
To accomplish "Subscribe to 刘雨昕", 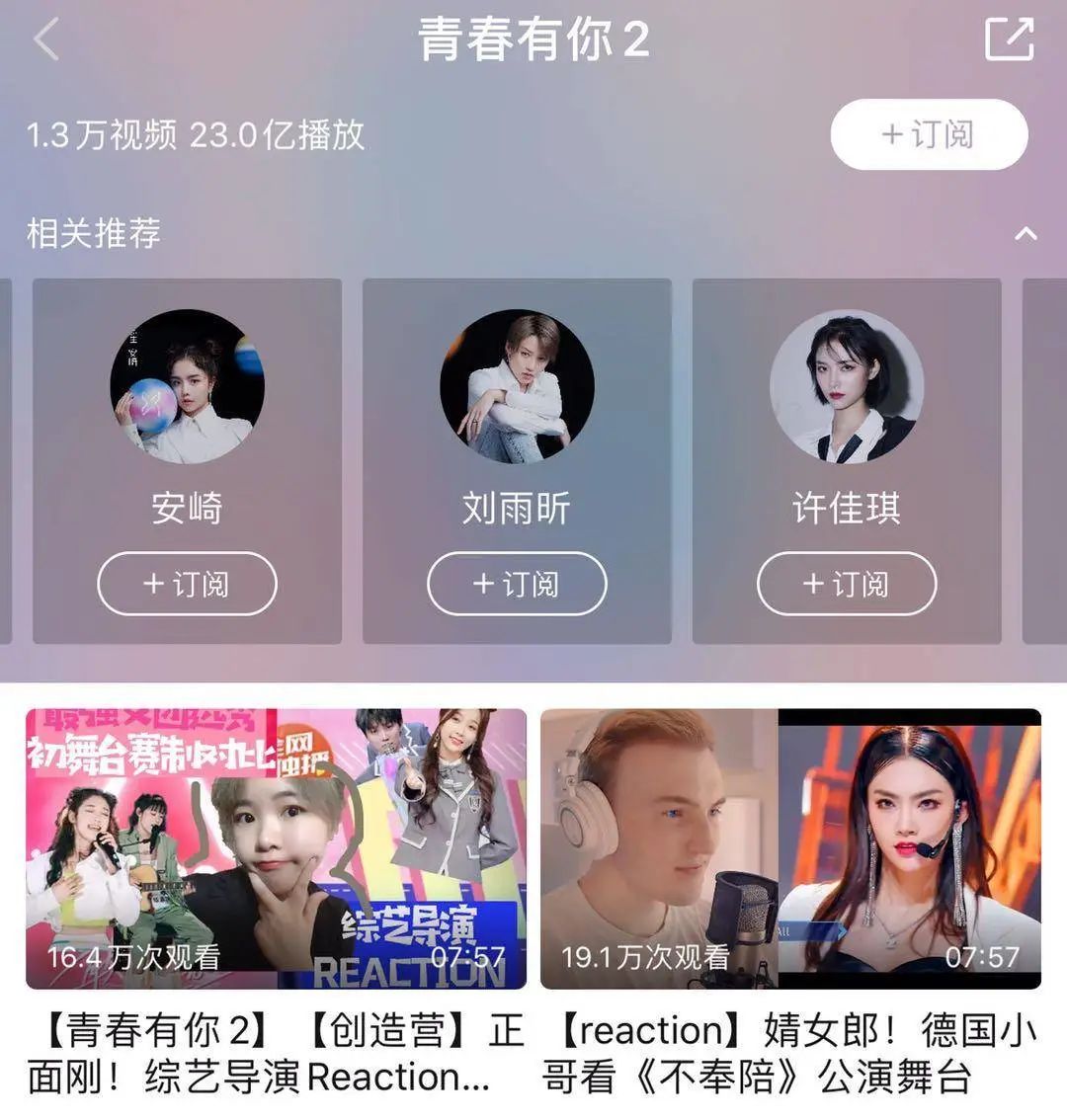I will [517, 584].
